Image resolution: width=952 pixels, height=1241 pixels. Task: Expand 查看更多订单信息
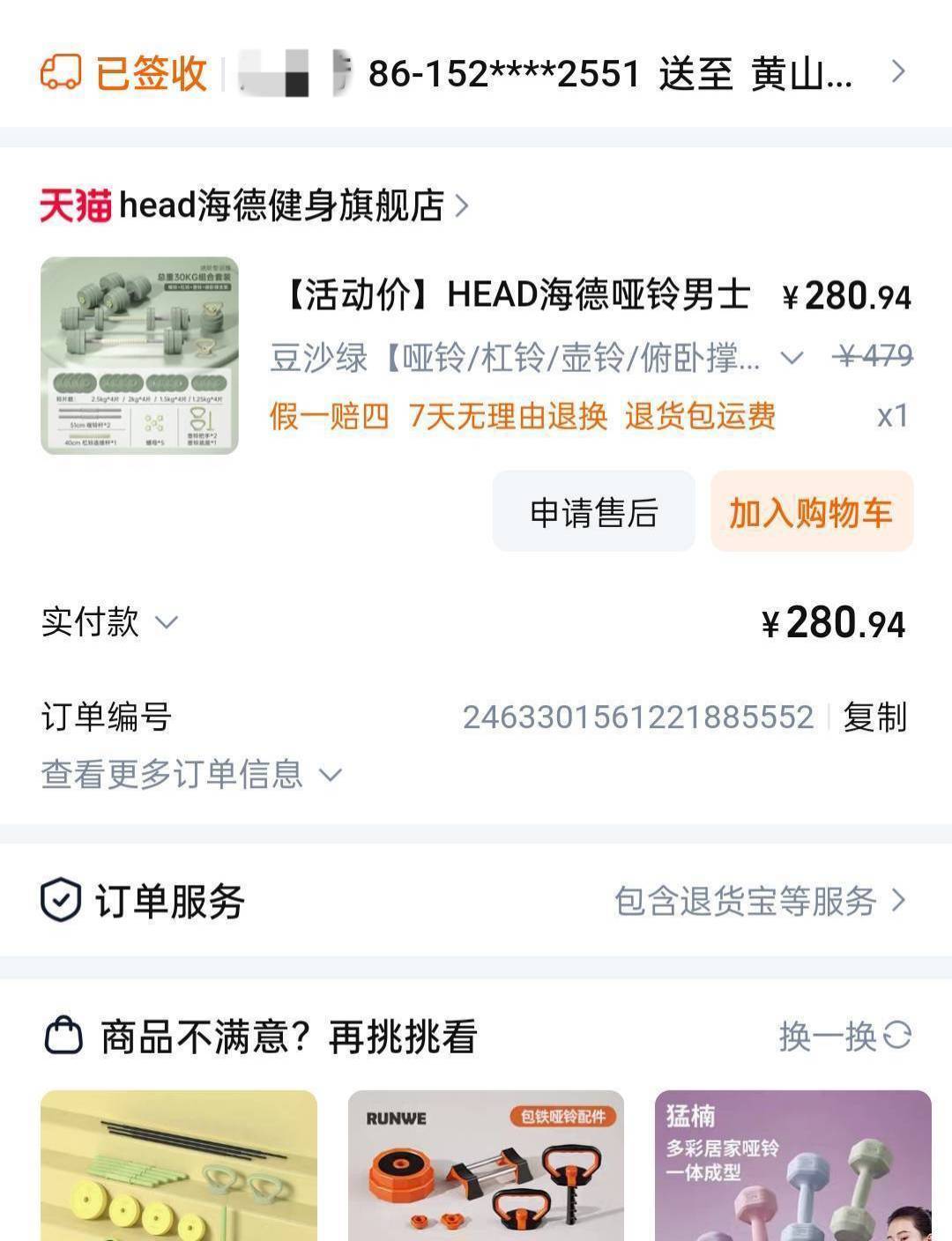click(190, 775)
